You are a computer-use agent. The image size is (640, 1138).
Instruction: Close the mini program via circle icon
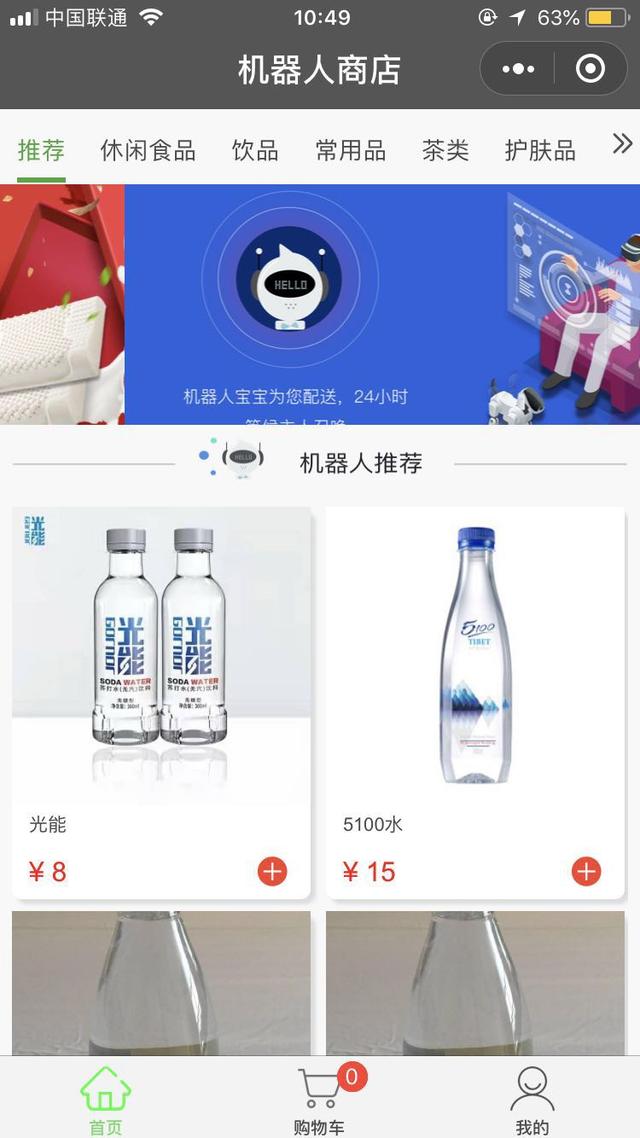(x=591, y=69)
